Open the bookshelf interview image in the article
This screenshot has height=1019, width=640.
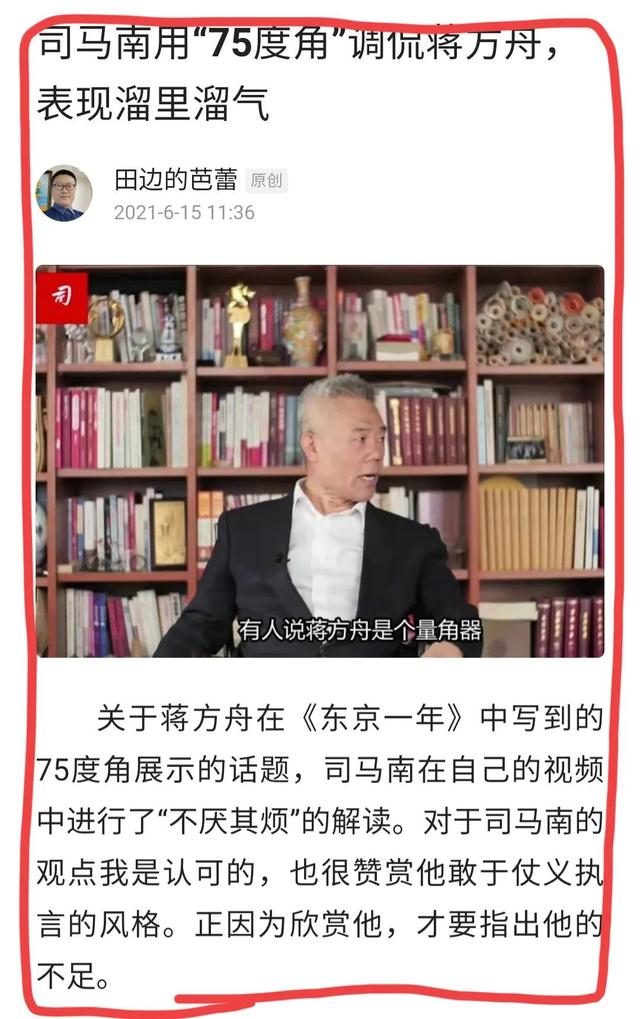[320, 460]
